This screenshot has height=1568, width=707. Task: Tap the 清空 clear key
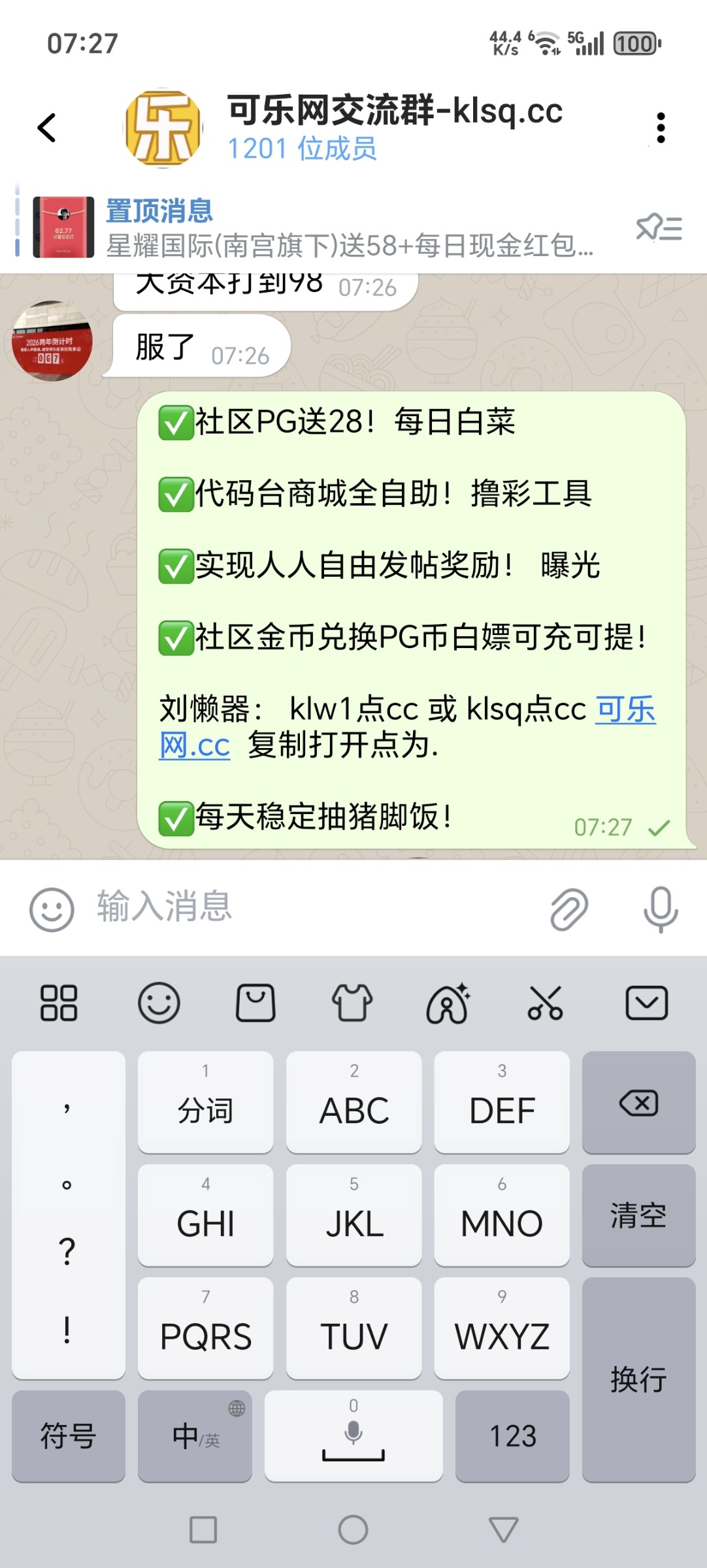(638, 1216)
